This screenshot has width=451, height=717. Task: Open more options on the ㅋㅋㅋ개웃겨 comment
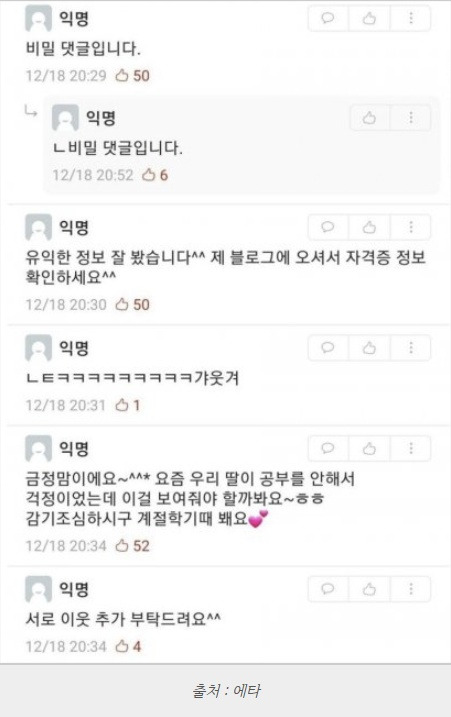[x=411, y=348]
